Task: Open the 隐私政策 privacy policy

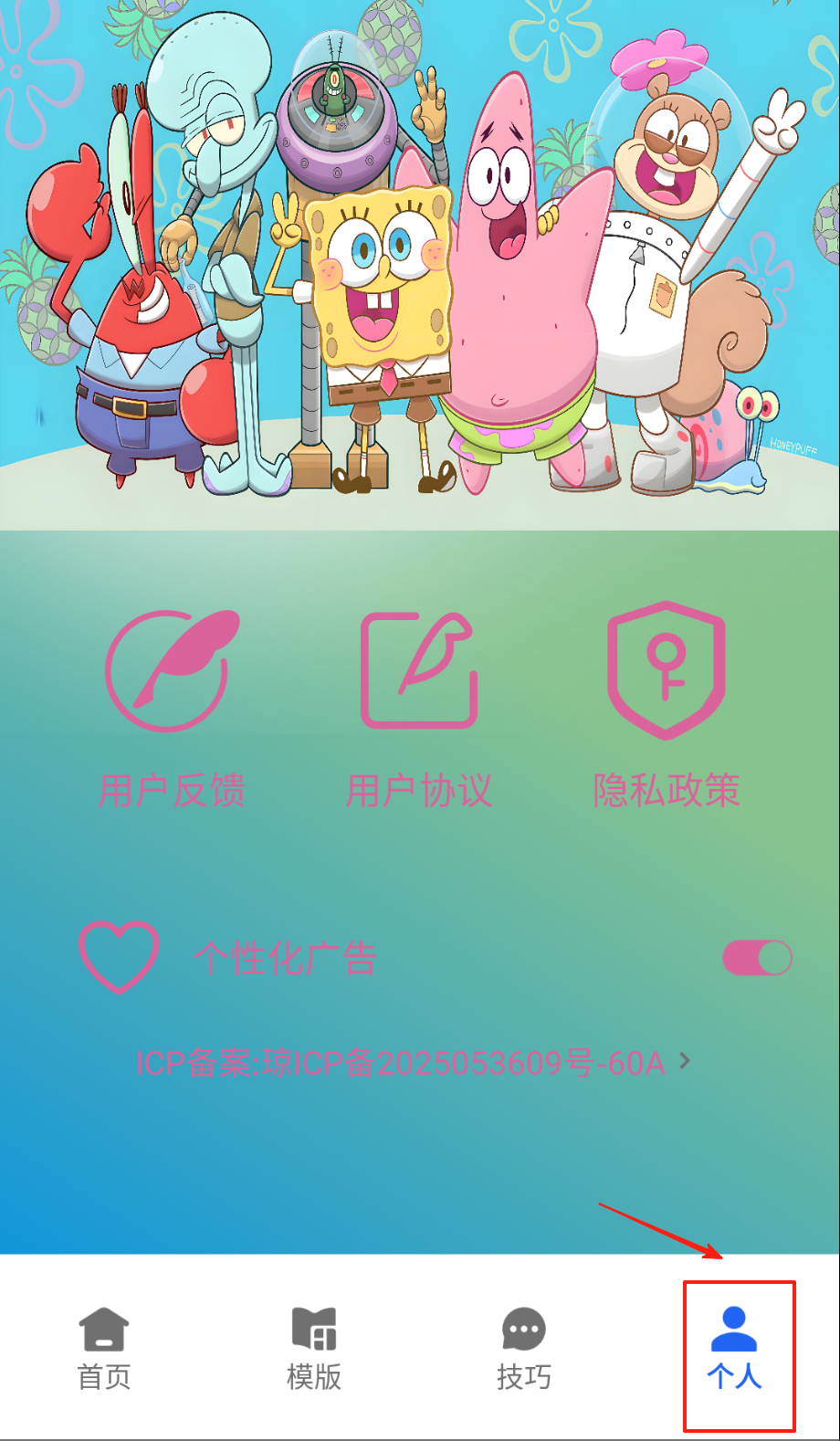Action: (x=667, y=708)
